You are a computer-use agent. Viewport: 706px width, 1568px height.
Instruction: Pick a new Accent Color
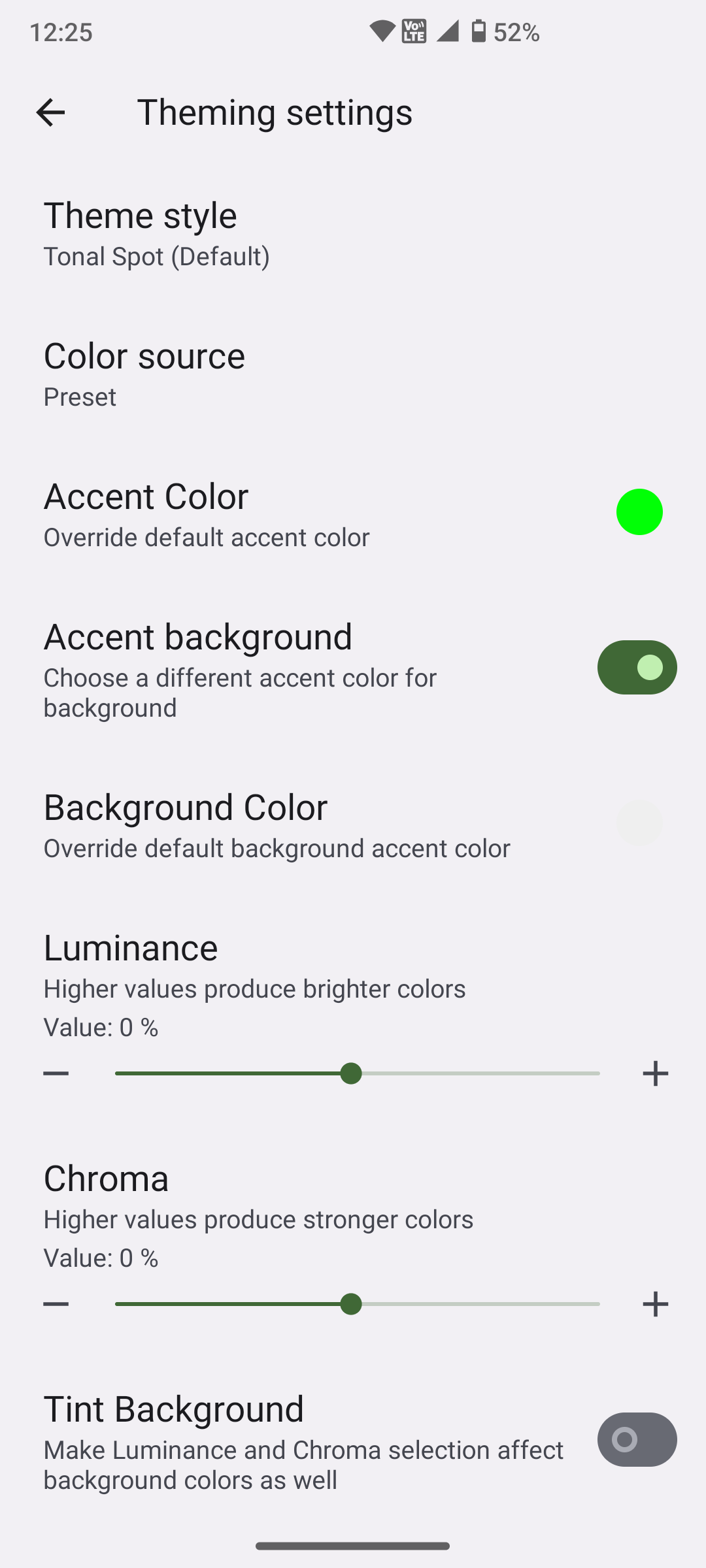click(x=639, y=512)
